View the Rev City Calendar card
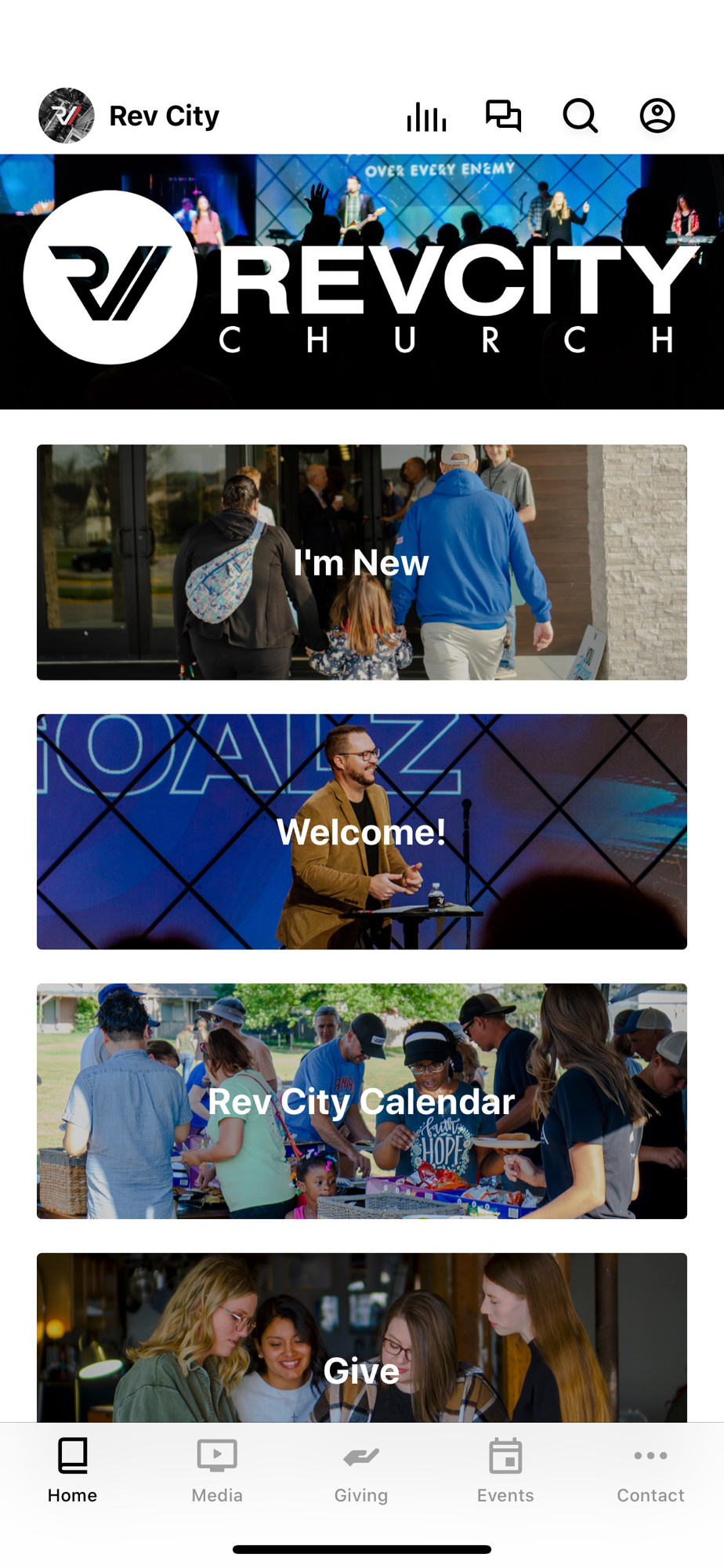Viewport: 724px width, 1568px height. tap(362, 1101)
